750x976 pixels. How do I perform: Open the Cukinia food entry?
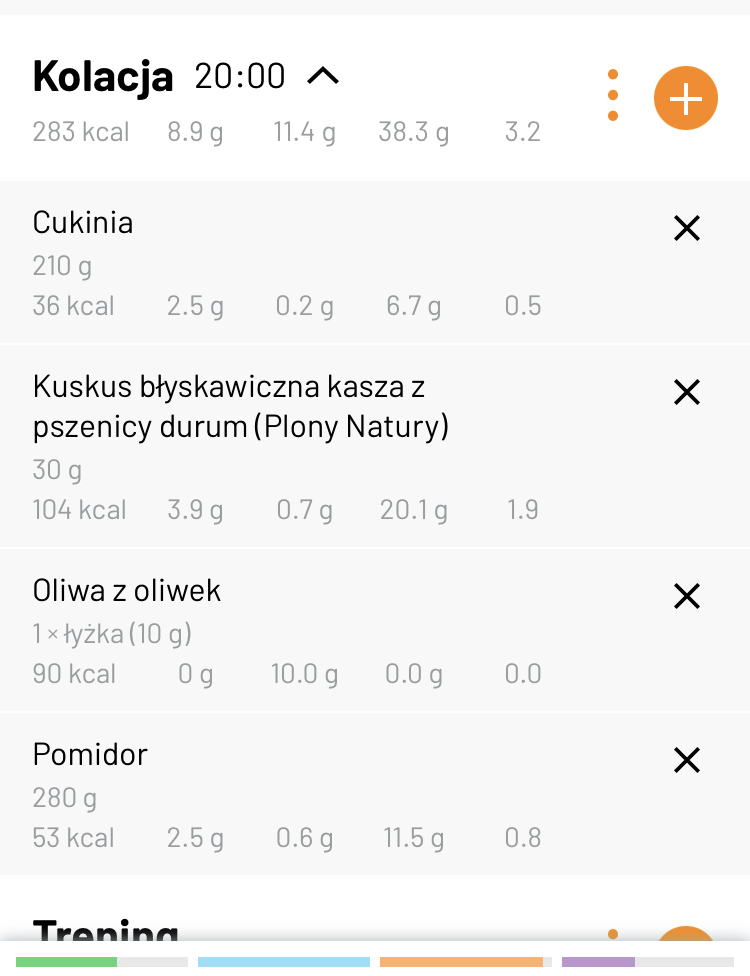click(x=83, y=222)
